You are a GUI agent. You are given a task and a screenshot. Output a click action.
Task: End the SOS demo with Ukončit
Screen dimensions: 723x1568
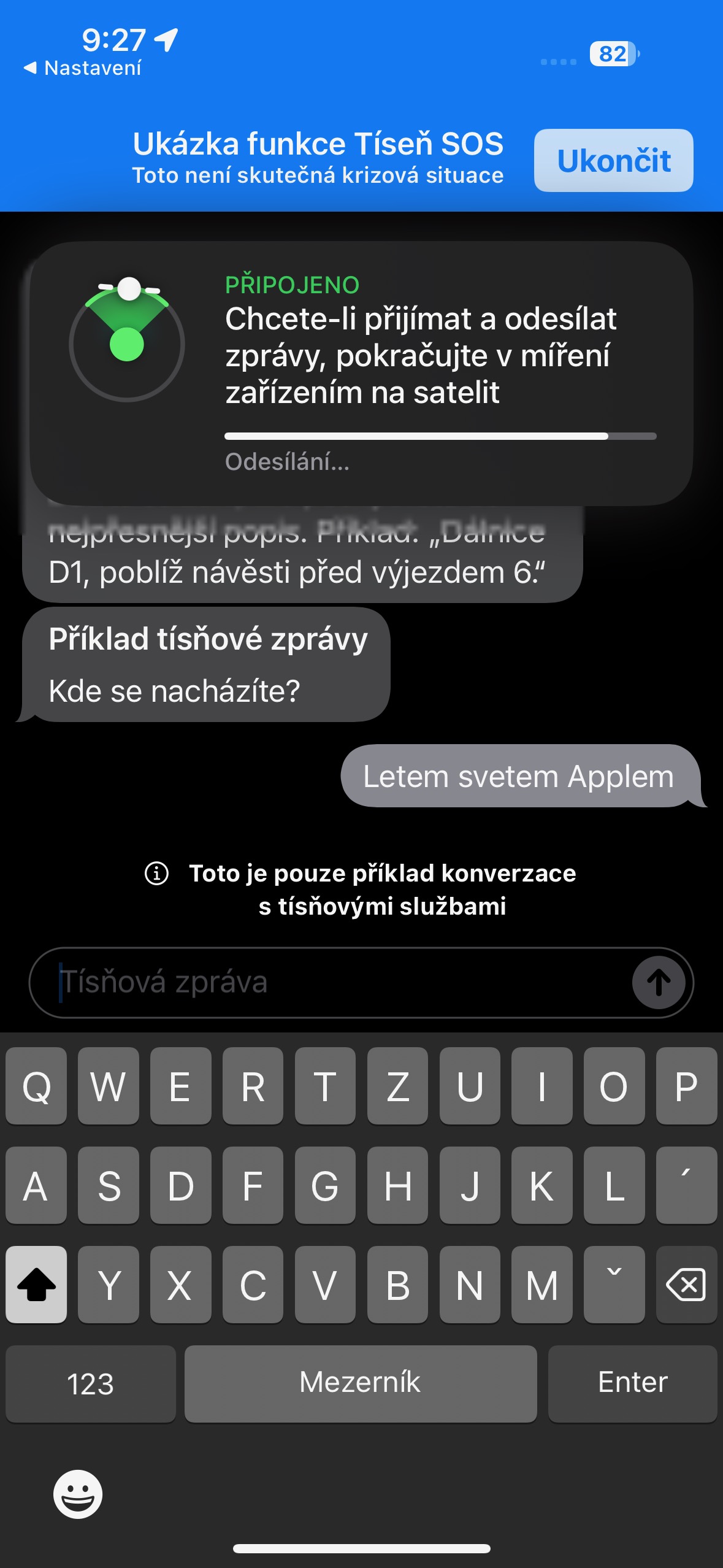pos(613,161)
